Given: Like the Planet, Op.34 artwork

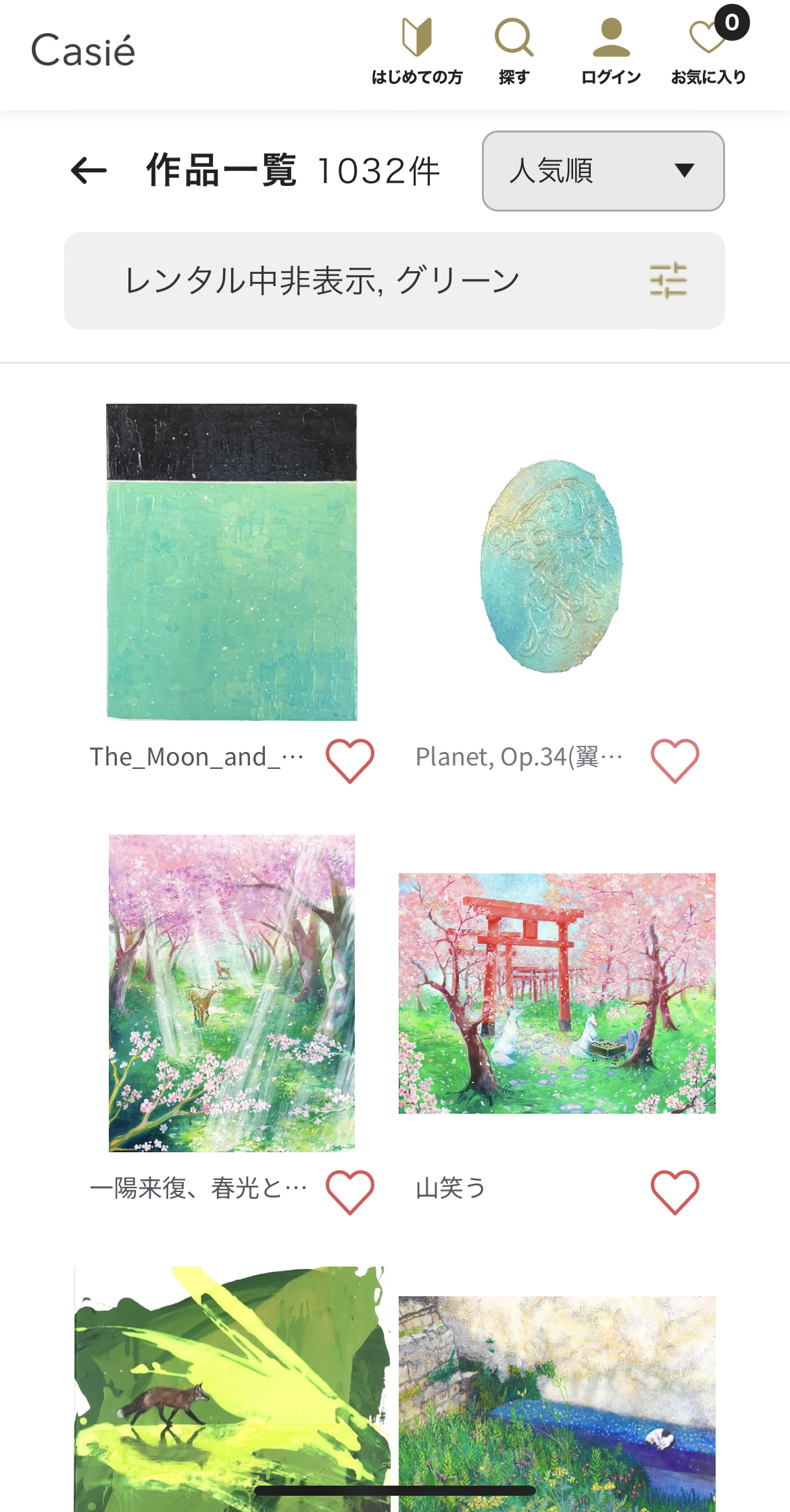Looking at the screenshot, I should (674, 761).
